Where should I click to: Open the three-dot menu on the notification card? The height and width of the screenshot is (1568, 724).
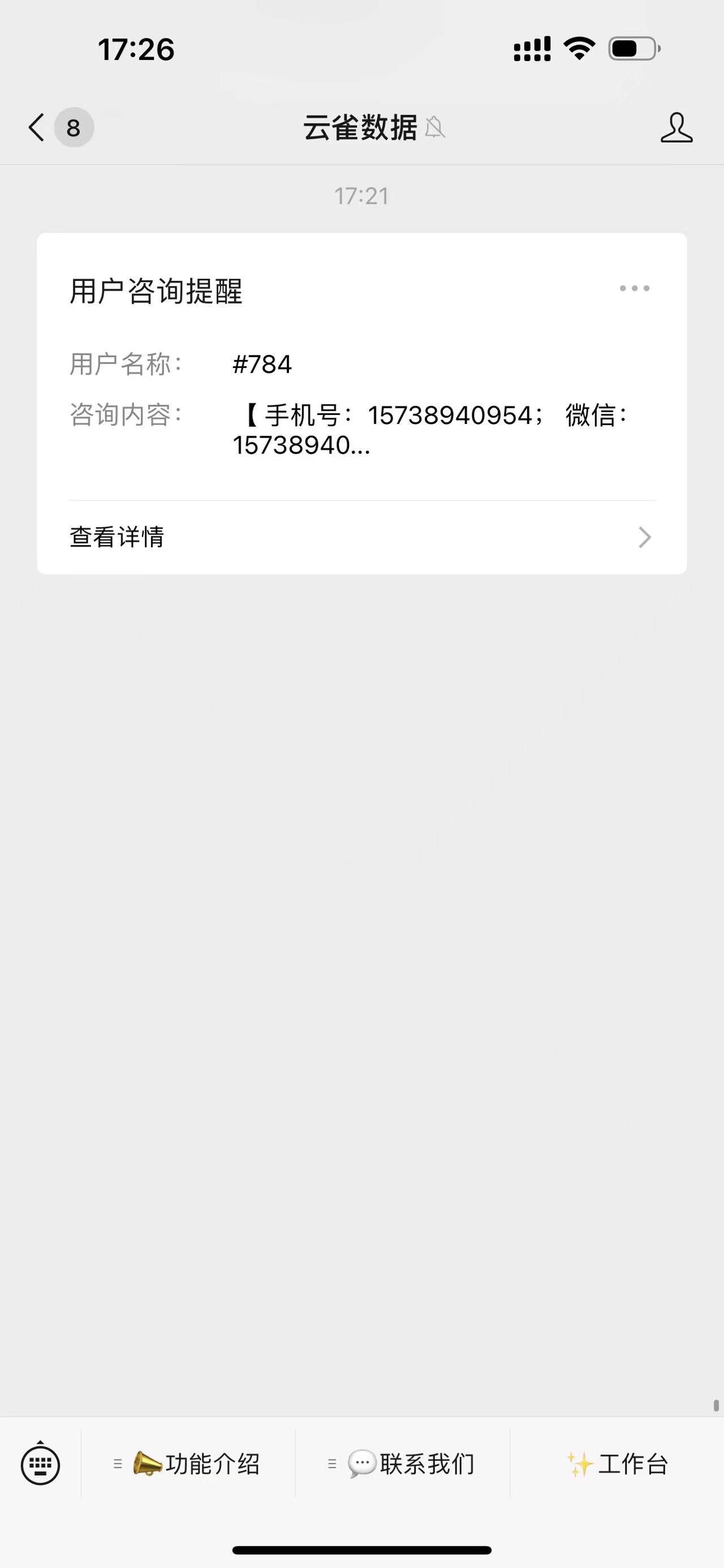636,287
